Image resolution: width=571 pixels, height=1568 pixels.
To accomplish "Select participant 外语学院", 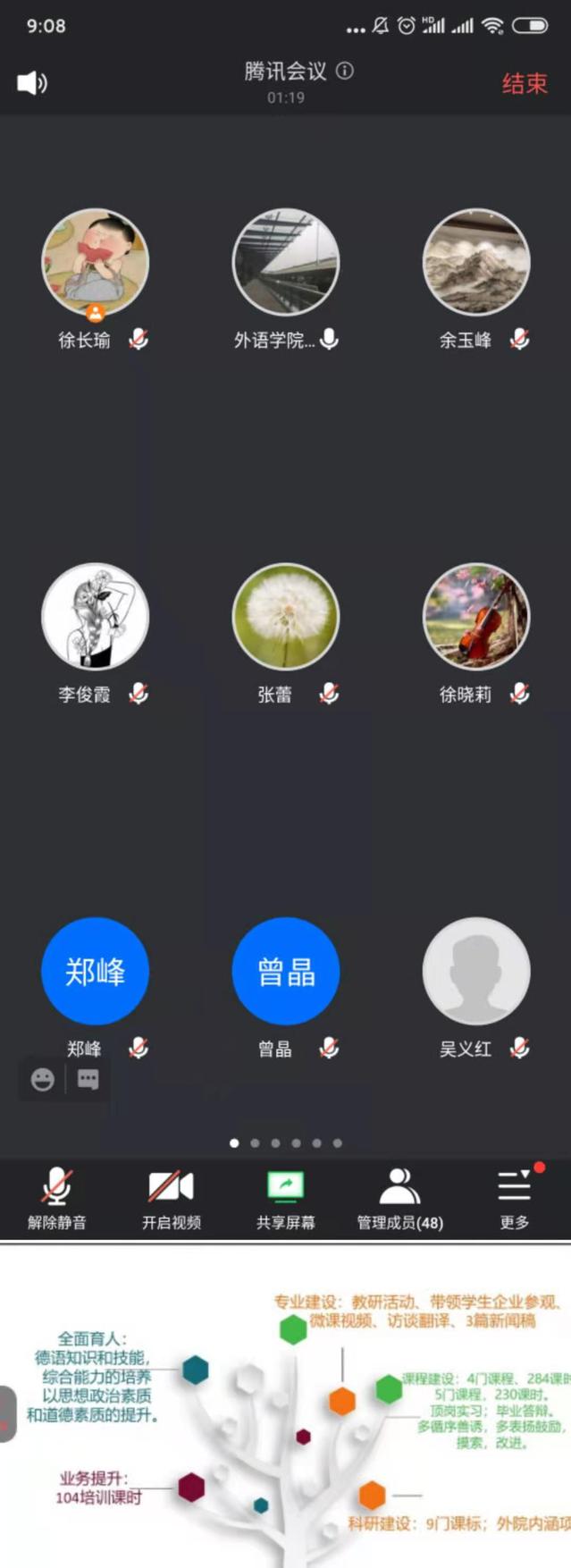I will (286, 262).
